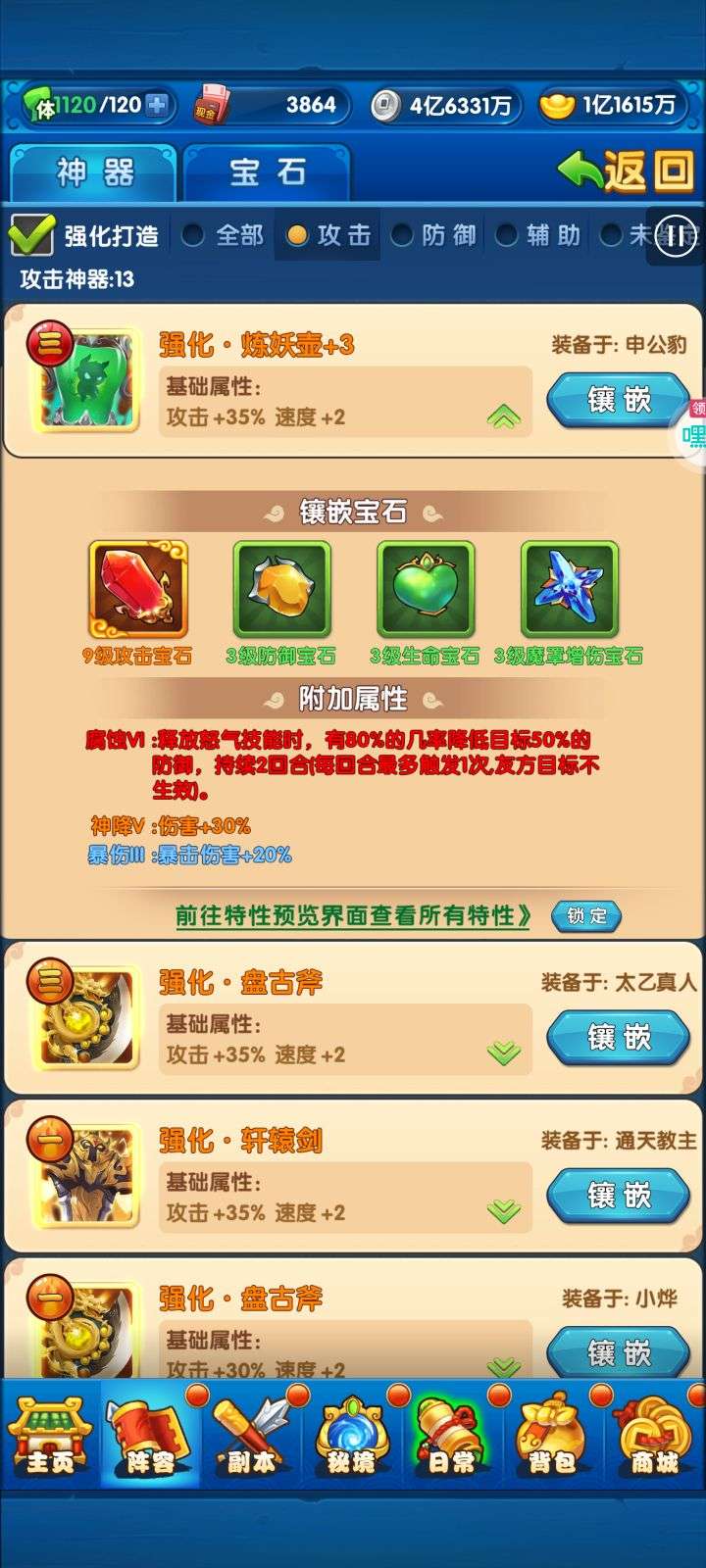Toggle the 强化打造 checkbox
Screen dimensions: 706x1568
point(31,234)
